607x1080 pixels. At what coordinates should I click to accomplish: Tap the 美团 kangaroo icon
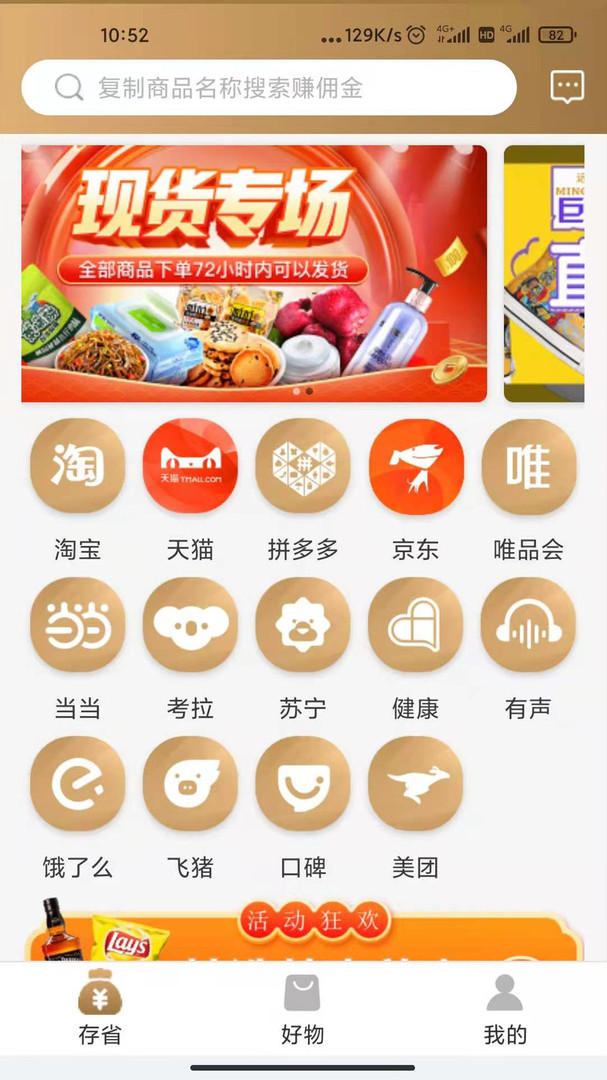click(x=416, y=784)
